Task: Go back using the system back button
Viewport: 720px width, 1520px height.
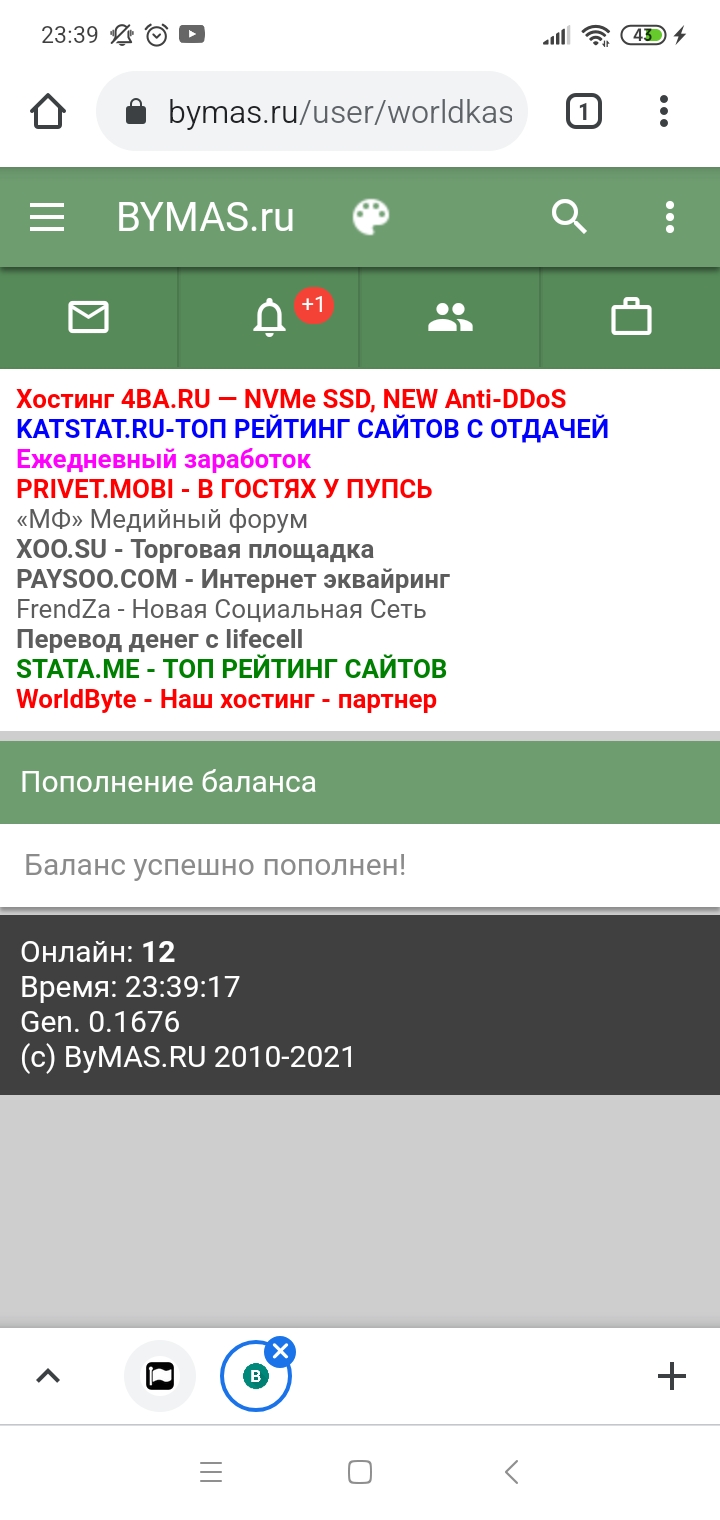Action: point(512,1471)
